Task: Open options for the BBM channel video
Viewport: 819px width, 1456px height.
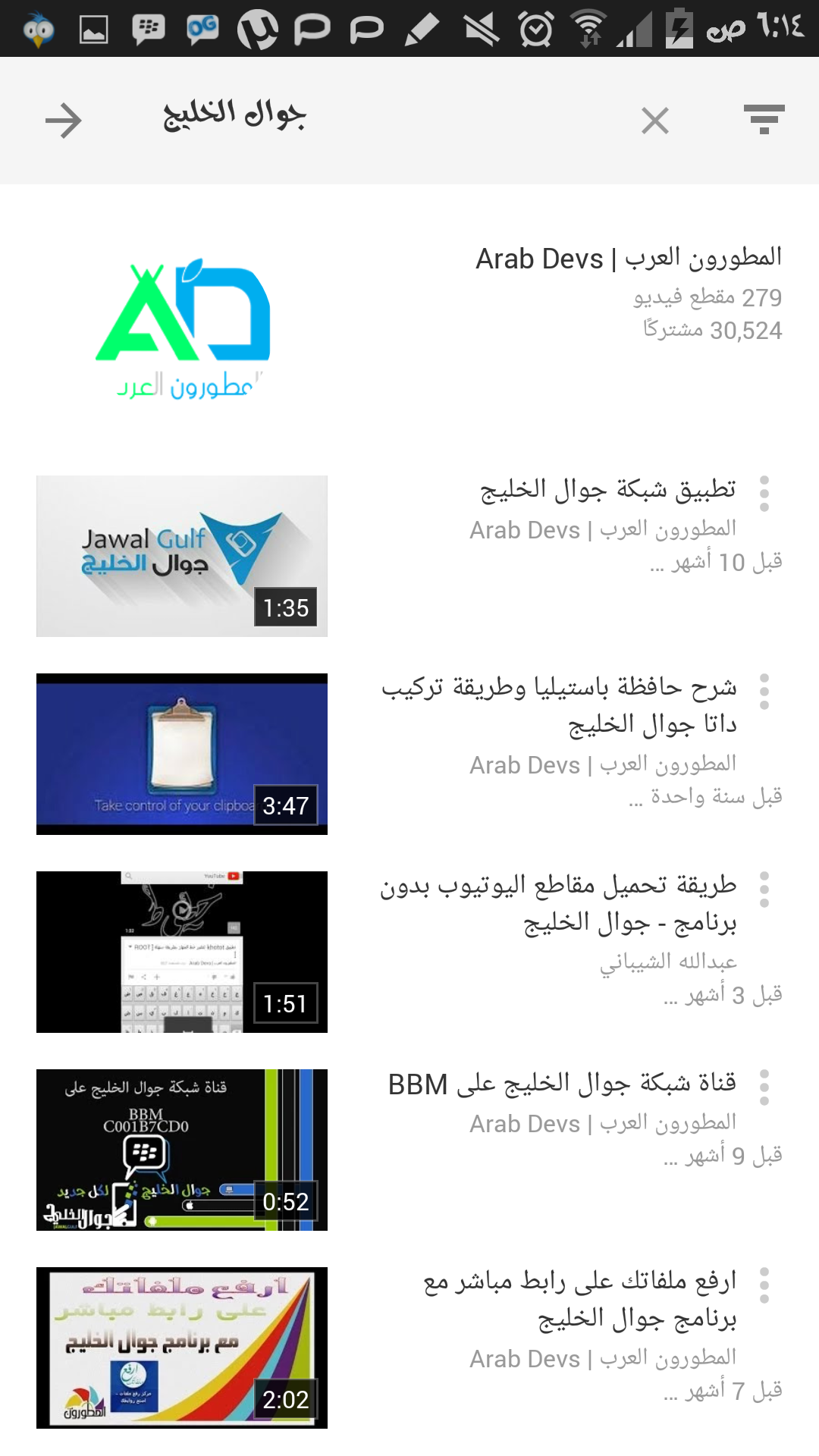Action: pyautogui.click(x=764, y=1087)
